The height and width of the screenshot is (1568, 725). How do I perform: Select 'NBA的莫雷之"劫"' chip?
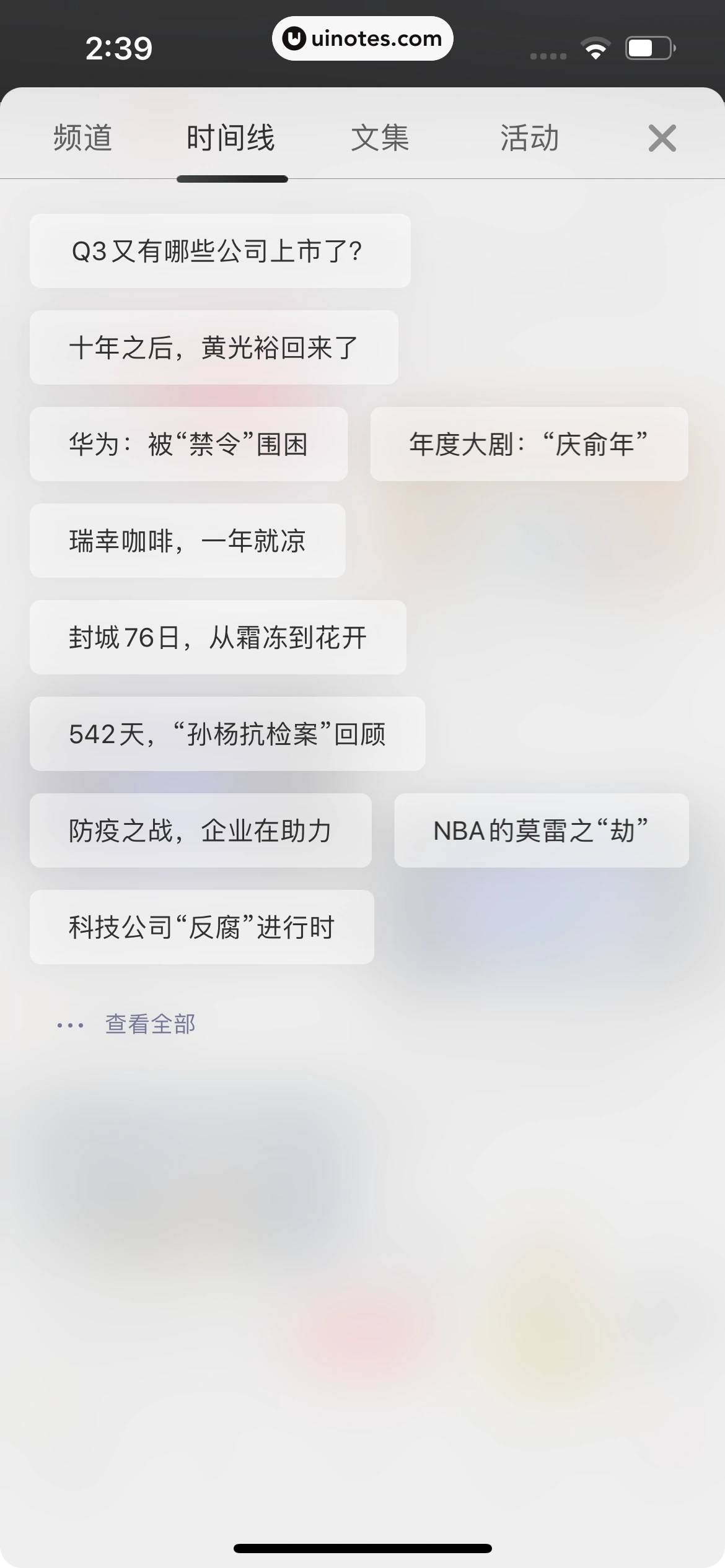tap(541, 830)
